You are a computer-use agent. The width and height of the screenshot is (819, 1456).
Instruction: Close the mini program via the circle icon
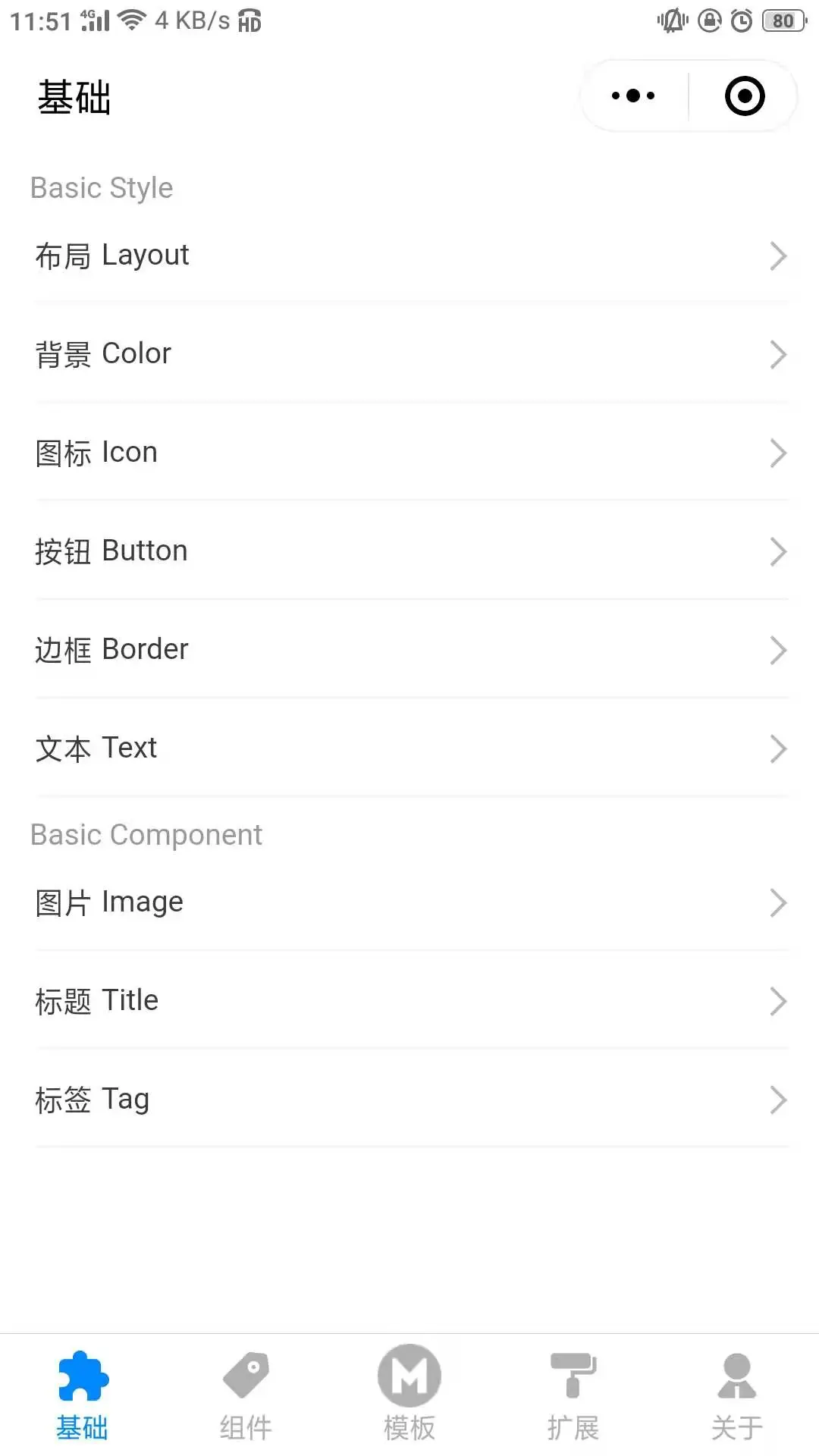point(744,96)
